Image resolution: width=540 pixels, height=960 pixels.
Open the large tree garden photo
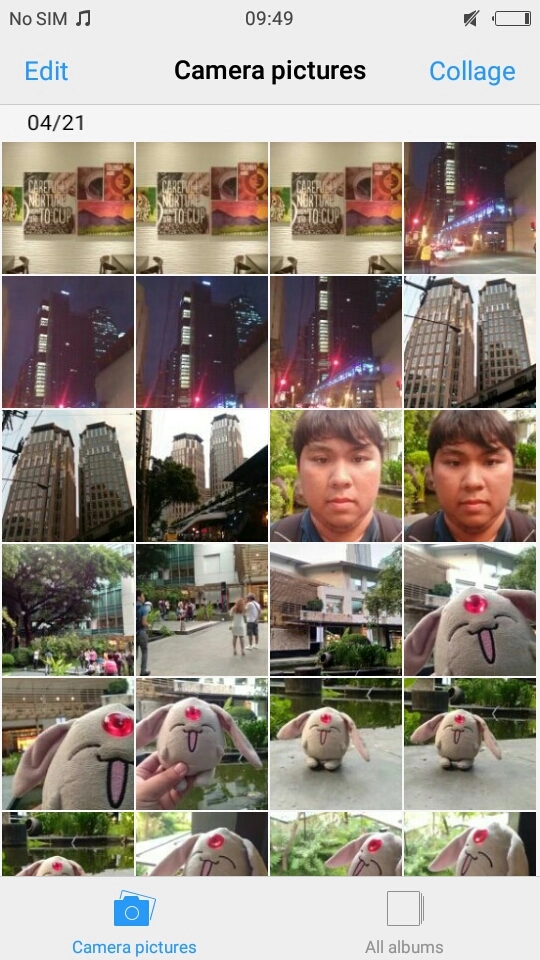tap(68, 610)
